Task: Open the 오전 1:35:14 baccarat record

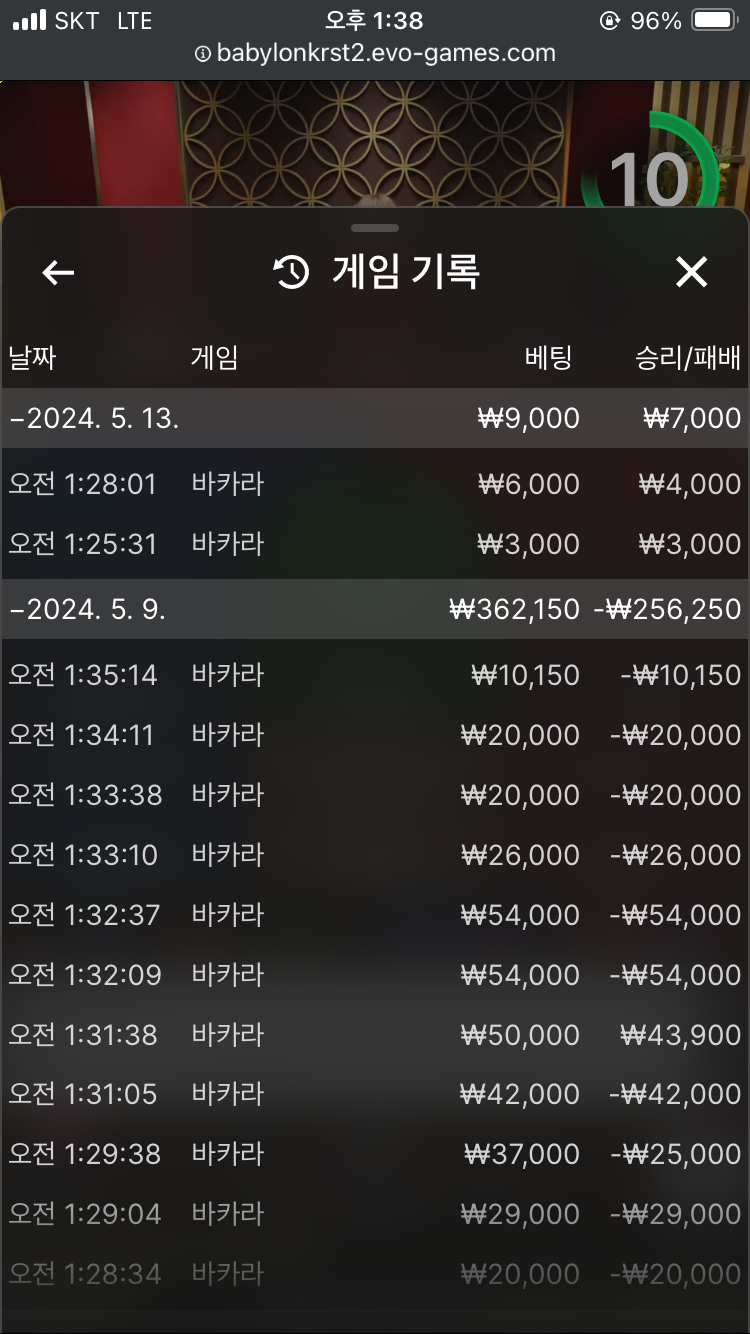Action: pos(375,675)
